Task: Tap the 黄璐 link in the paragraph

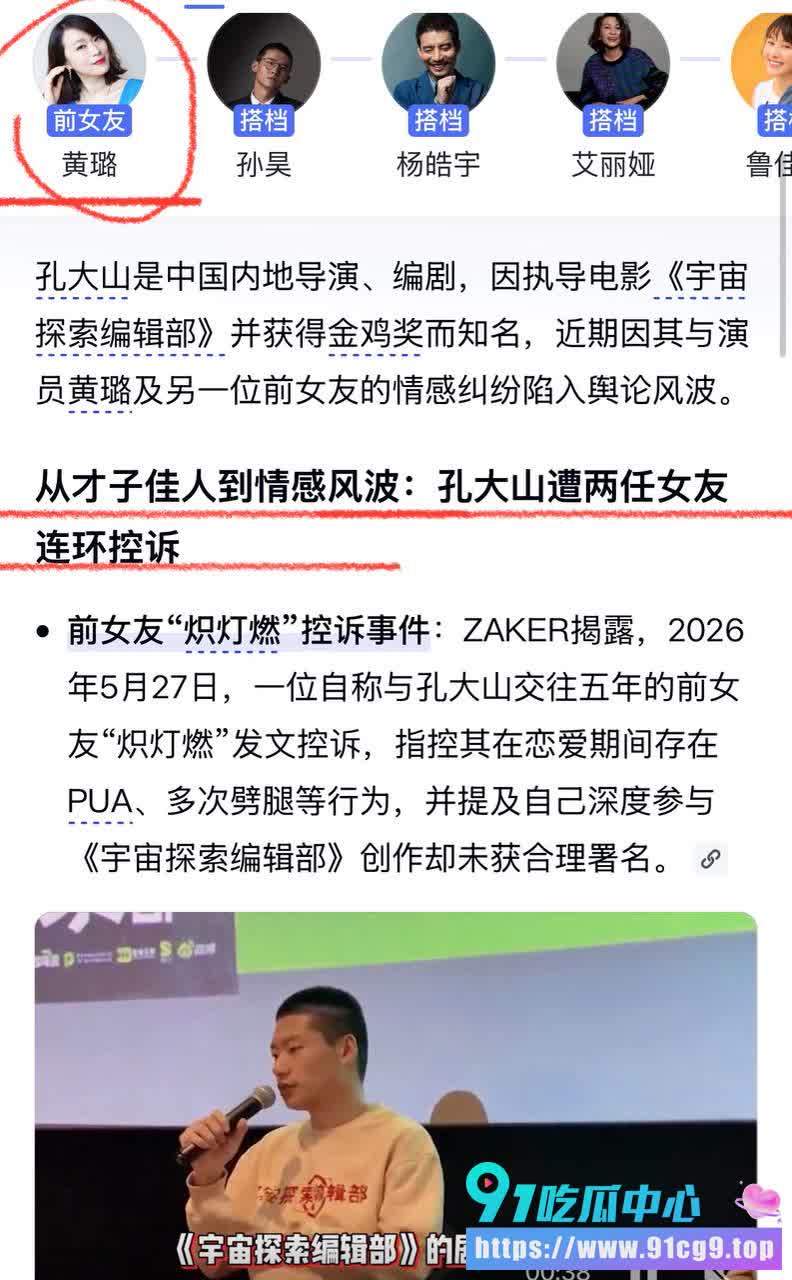Action: pos(100,391)
